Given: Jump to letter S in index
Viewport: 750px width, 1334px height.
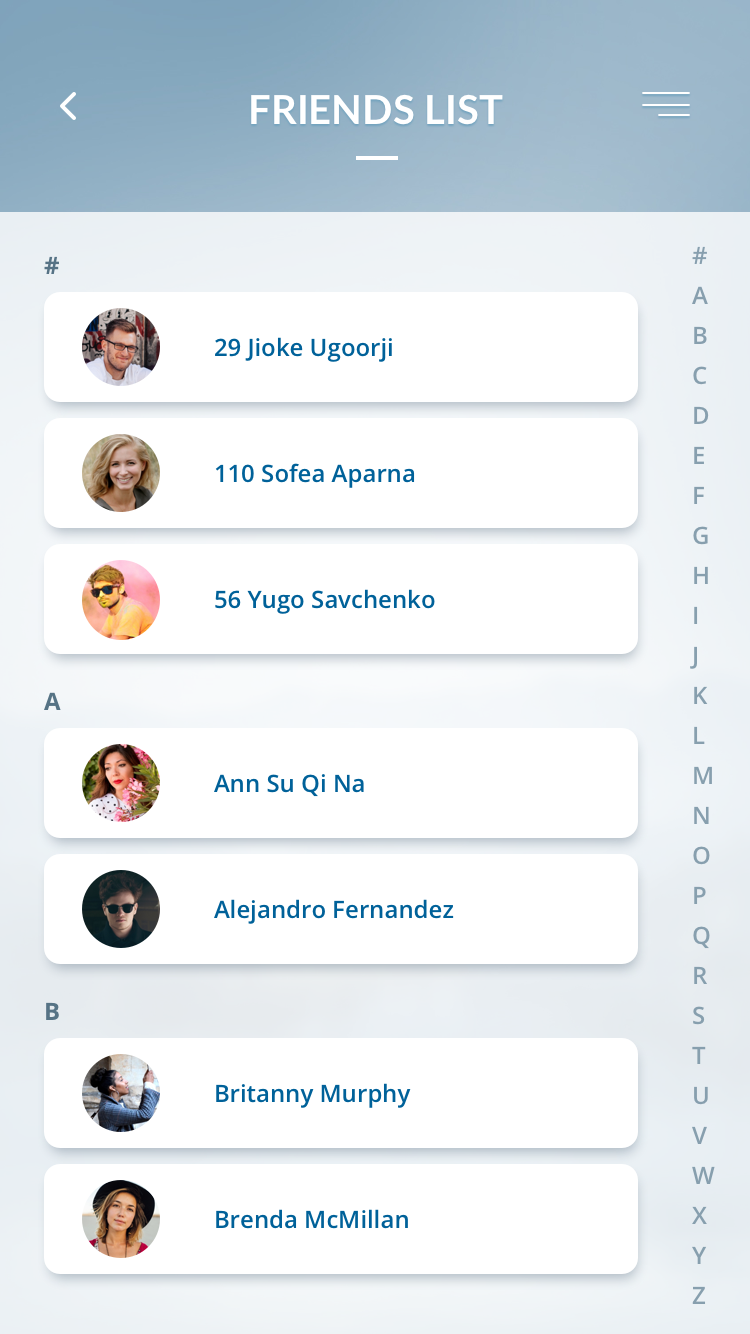Looking at the screenshot, I should pos(699,1015).
